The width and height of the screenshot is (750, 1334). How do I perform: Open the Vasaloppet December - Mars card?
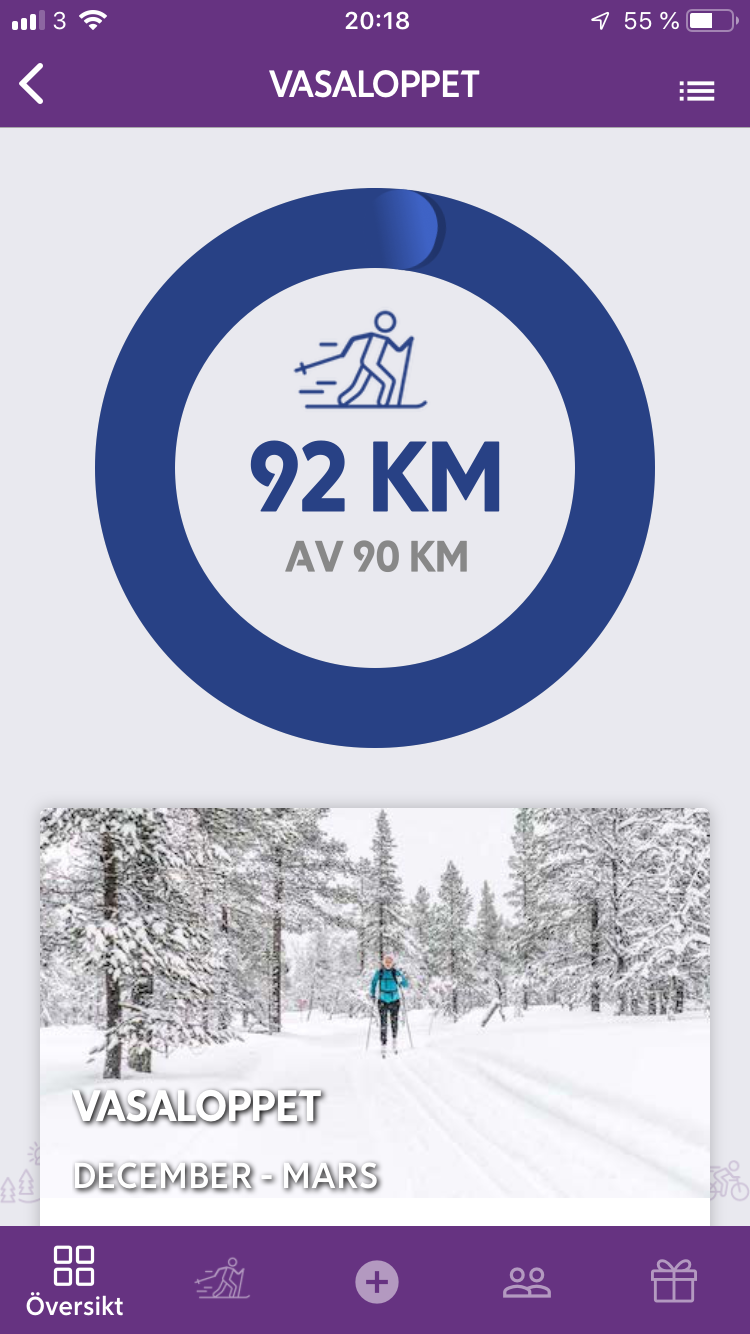pyautogui.click(x=375, y=1016)
